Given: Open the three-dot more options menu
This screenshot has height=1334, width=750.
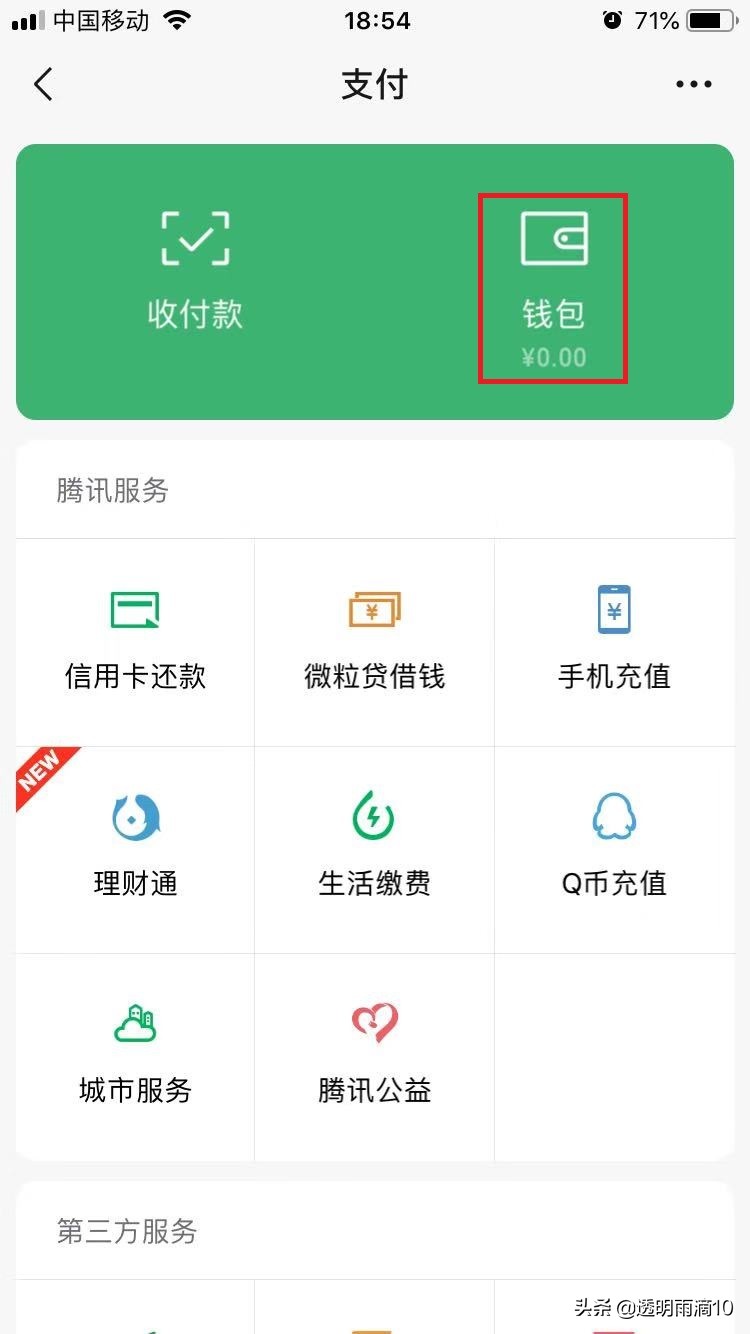Looking at the screenshot, I should coord(692,84).
